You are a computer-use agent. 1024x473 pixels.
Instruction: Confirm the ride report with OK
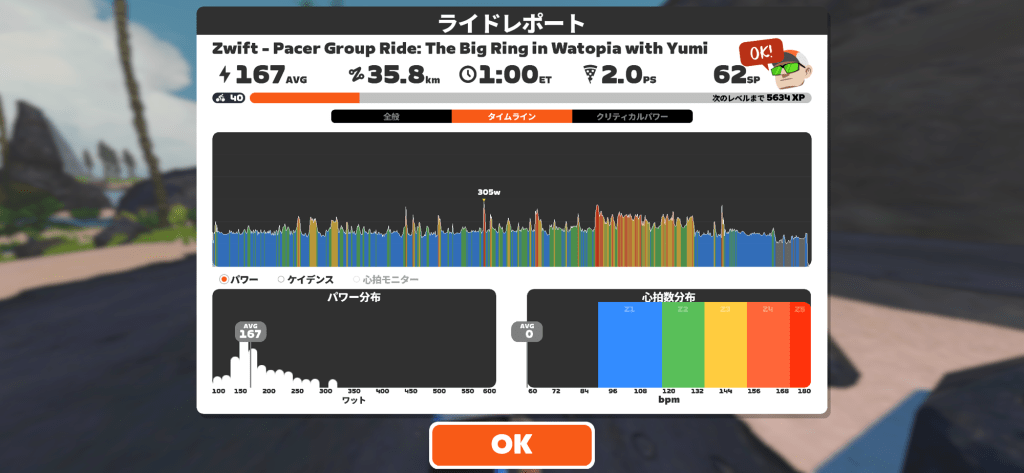click(512, 444)
